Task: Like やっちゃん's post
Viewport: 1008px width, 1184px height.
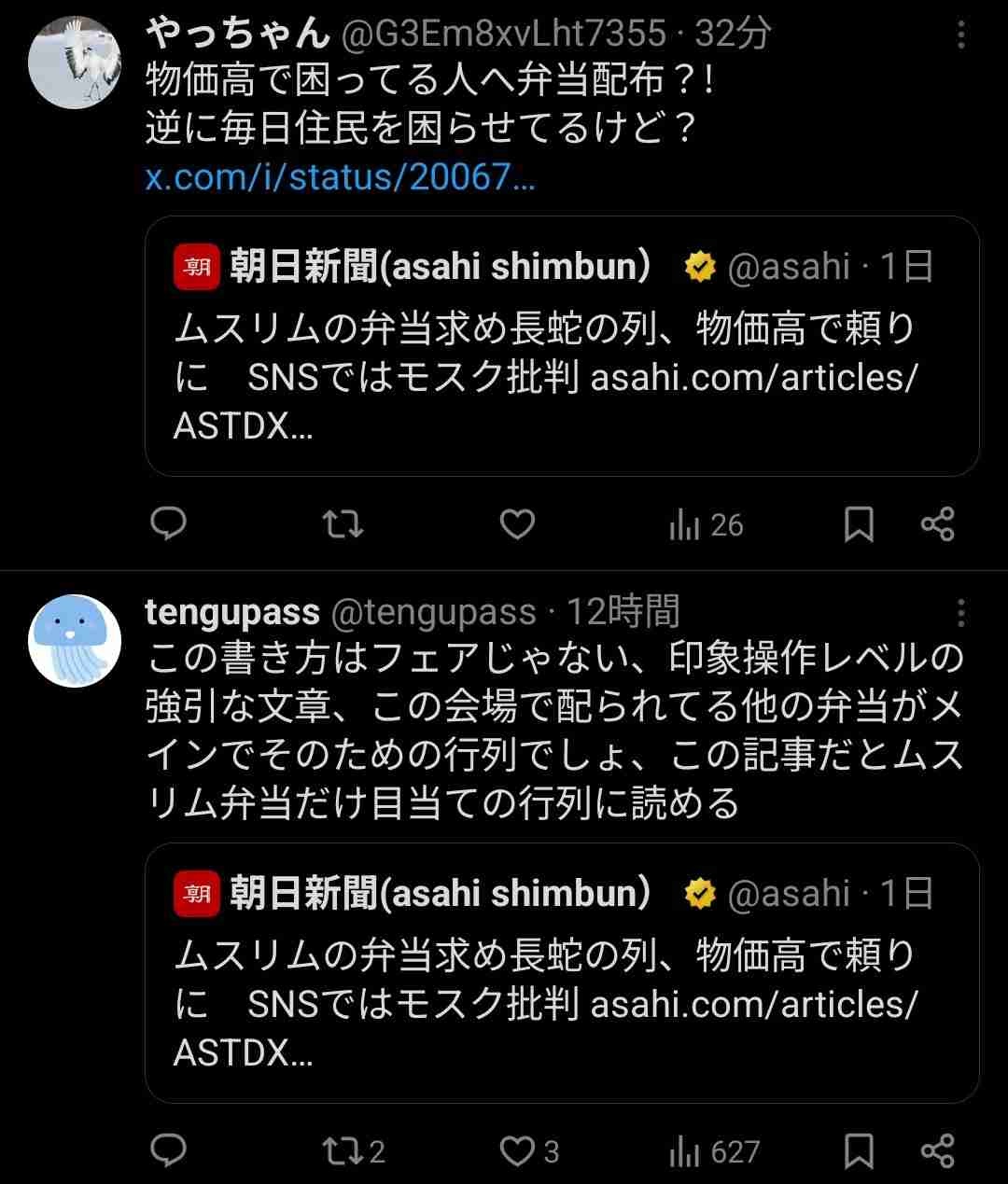Action: (517, 524)
